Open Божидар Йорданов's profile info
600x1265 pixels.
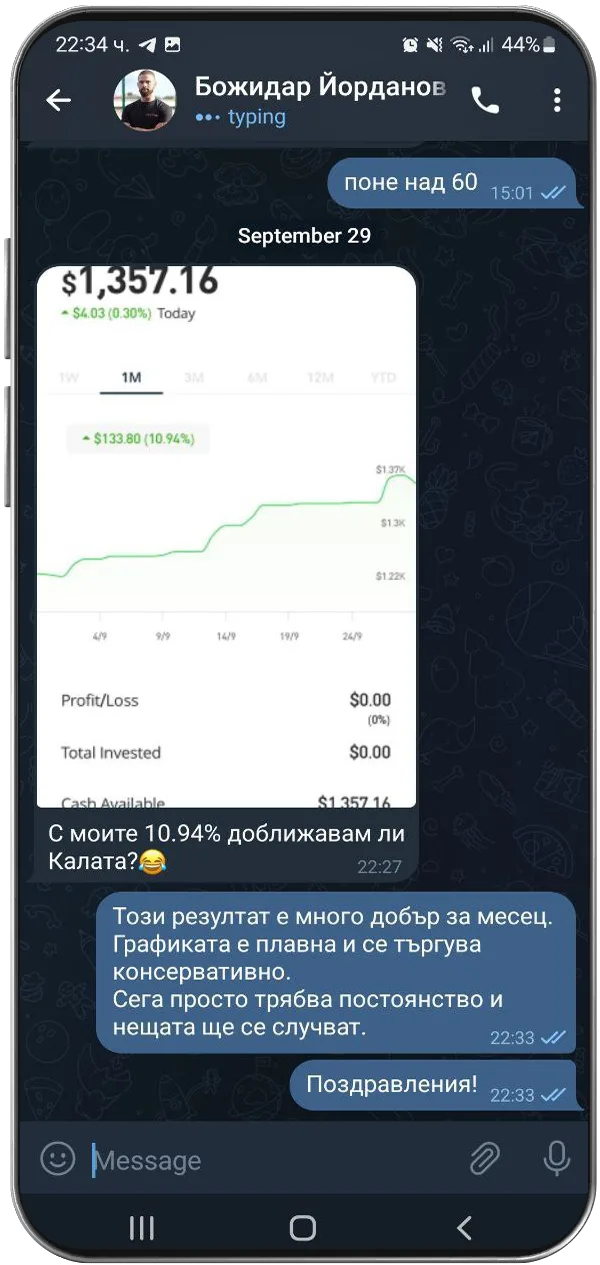click(x=318, y=100)
